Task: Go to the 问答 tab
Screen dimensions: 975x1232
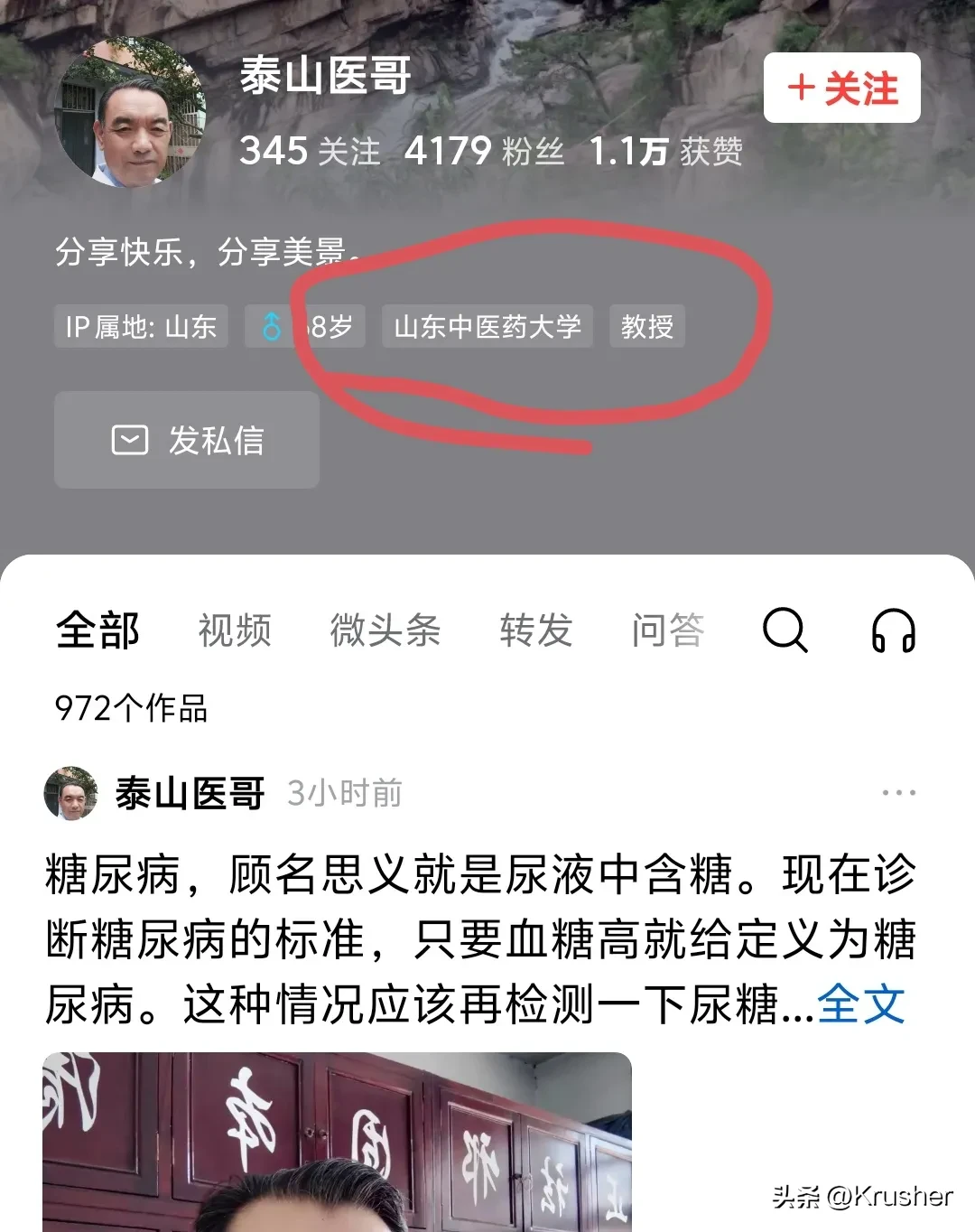Action: tap(667, 630)
